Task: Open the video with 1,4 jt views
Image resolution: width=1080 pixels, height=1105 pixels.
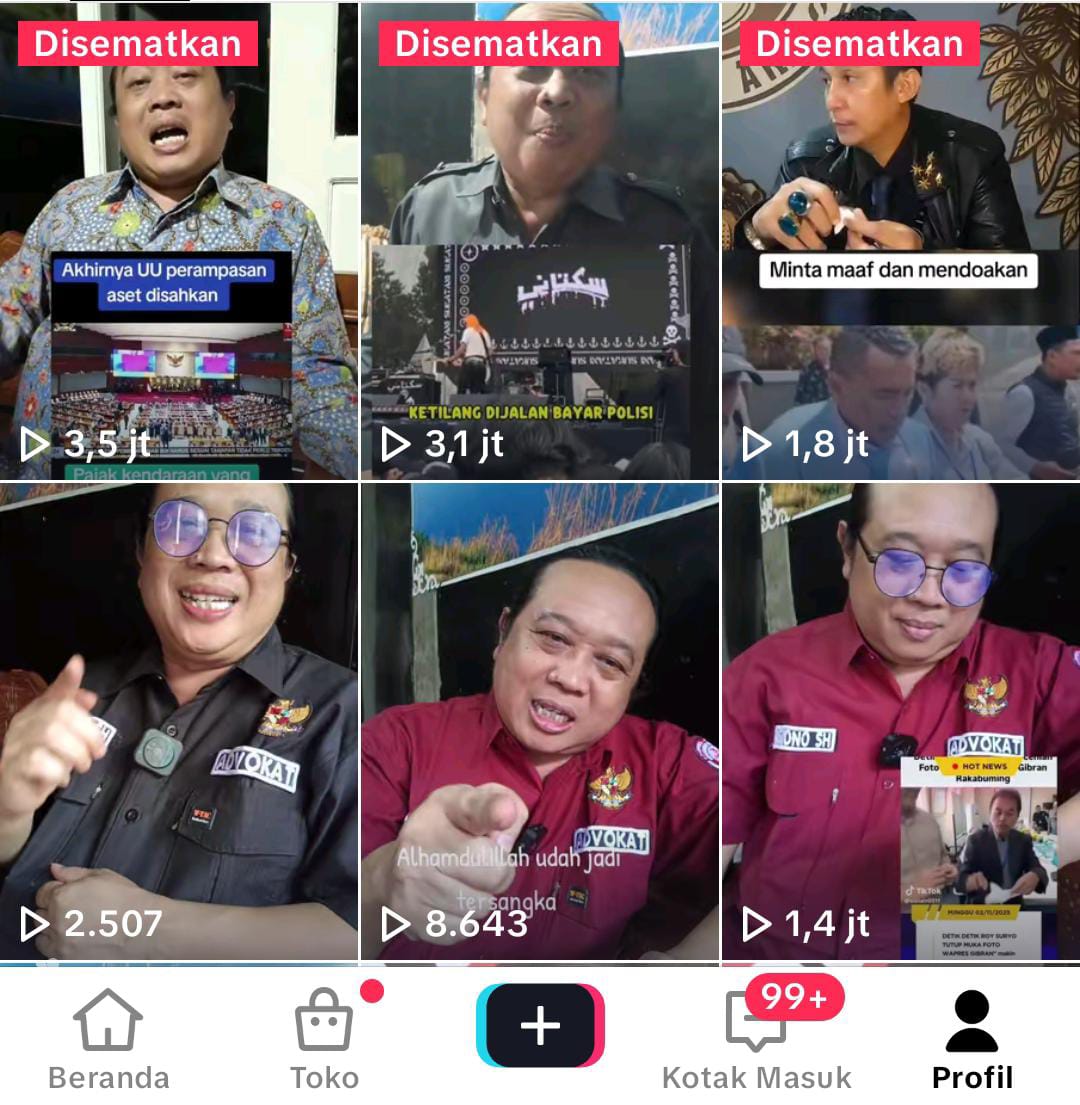Action: click(x=900, y=720)
